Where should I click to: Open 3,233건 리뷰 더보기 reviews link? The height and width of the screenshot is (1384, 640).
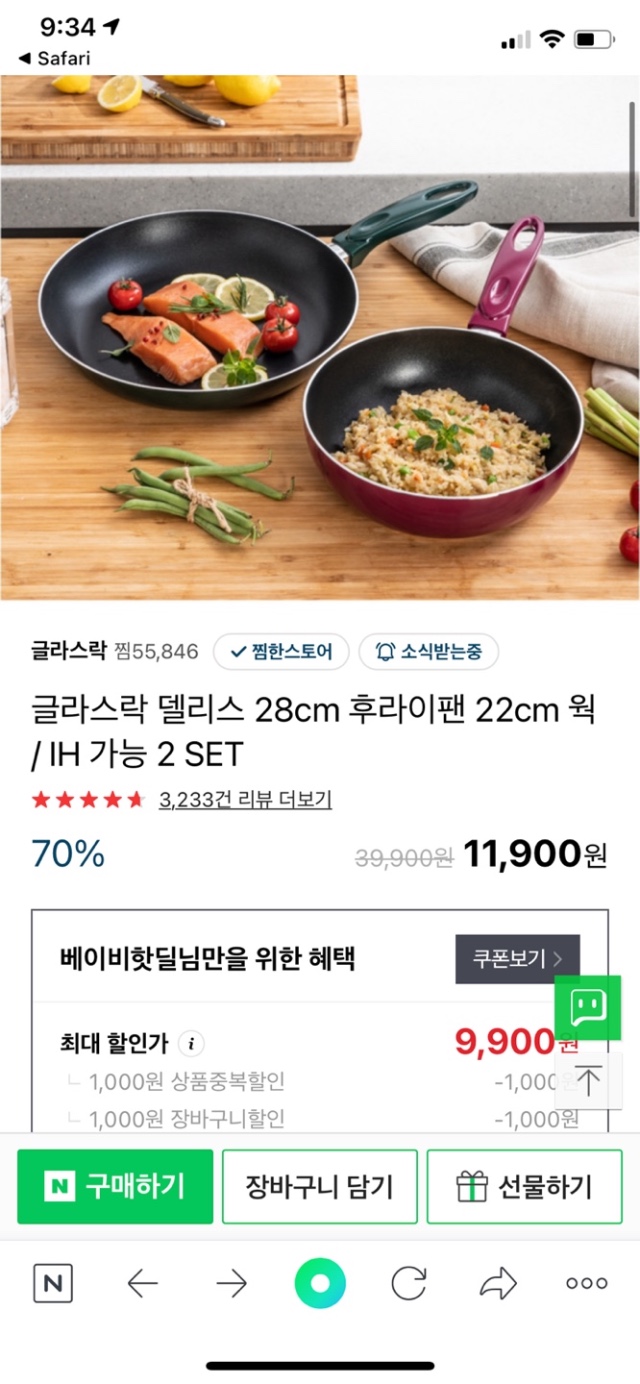pos(245,799)
